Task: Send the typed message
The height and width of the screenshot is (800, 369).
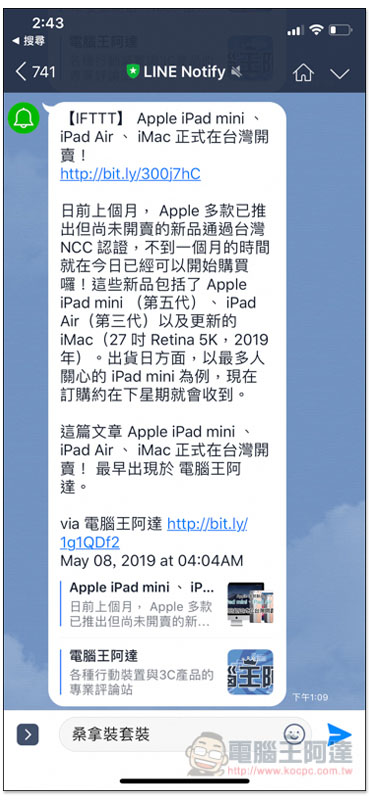Action: pos(339,735)
